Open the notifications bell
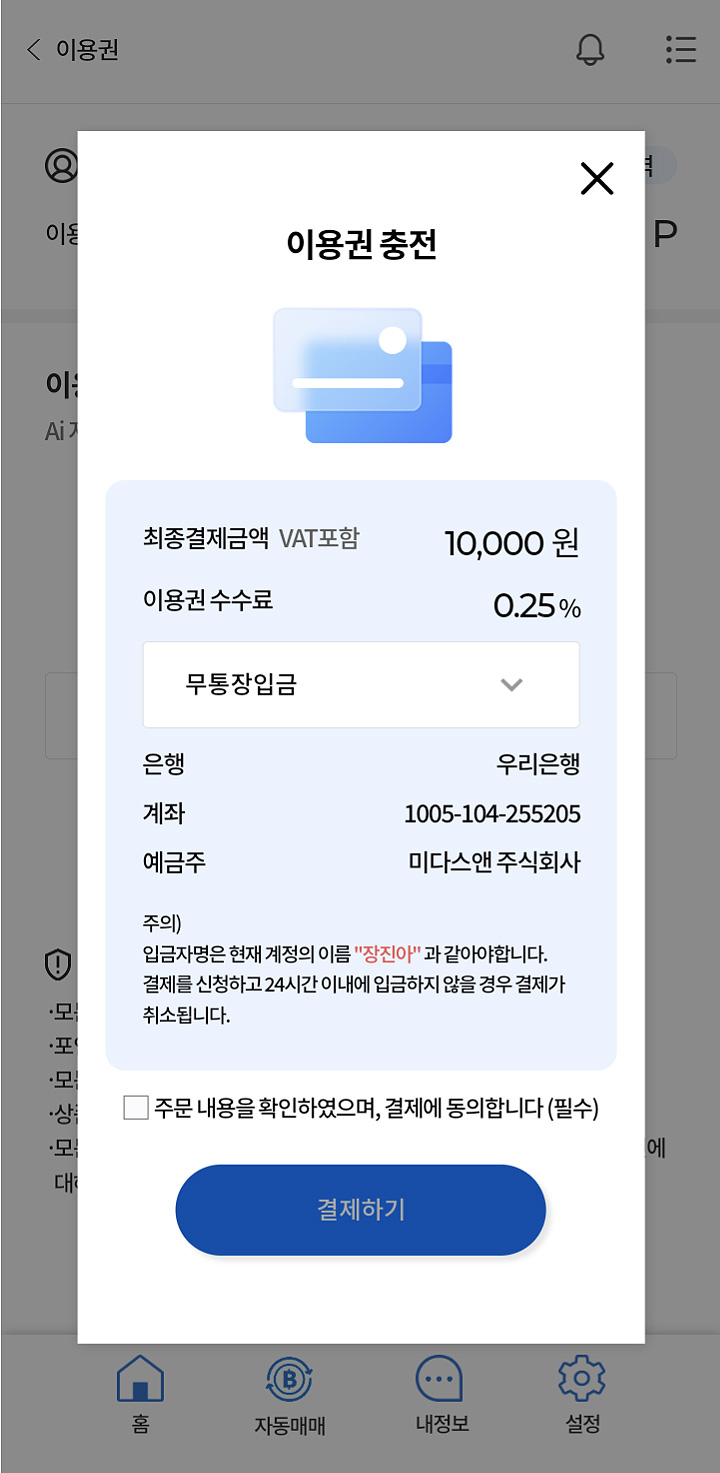This screenshot has width=720, height=1473. coord(591,50)
